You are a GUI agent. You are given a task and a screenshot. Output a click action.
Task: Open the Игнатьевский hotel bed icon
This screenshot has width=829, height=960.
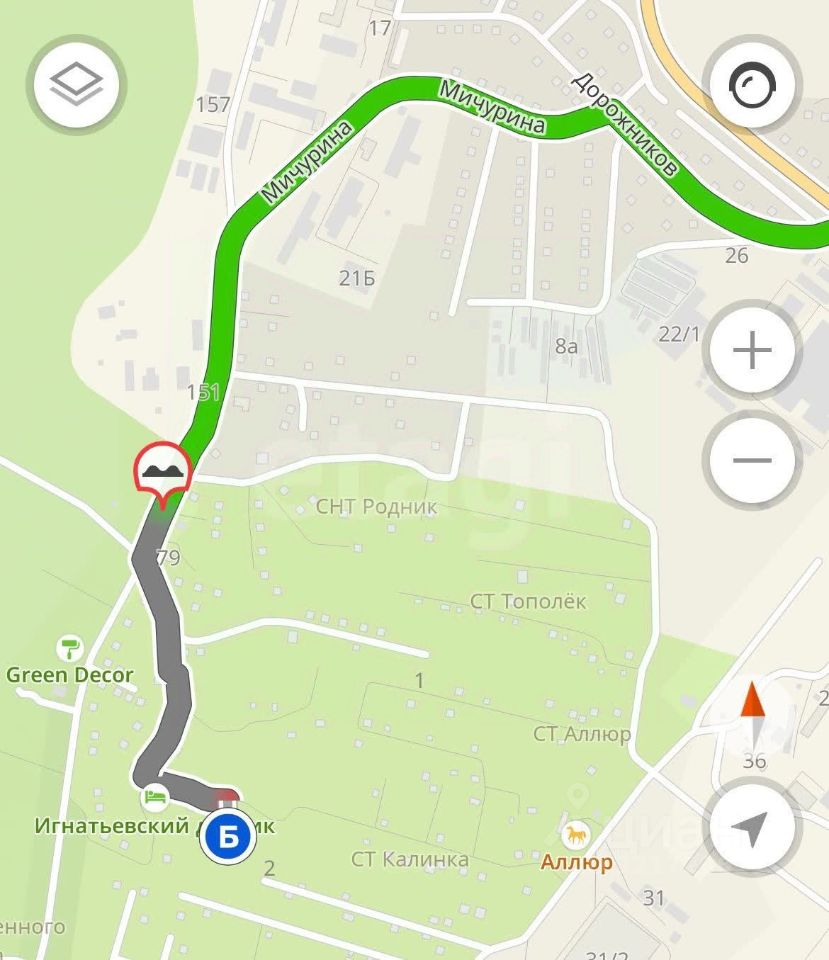click(x=155, y=797)
